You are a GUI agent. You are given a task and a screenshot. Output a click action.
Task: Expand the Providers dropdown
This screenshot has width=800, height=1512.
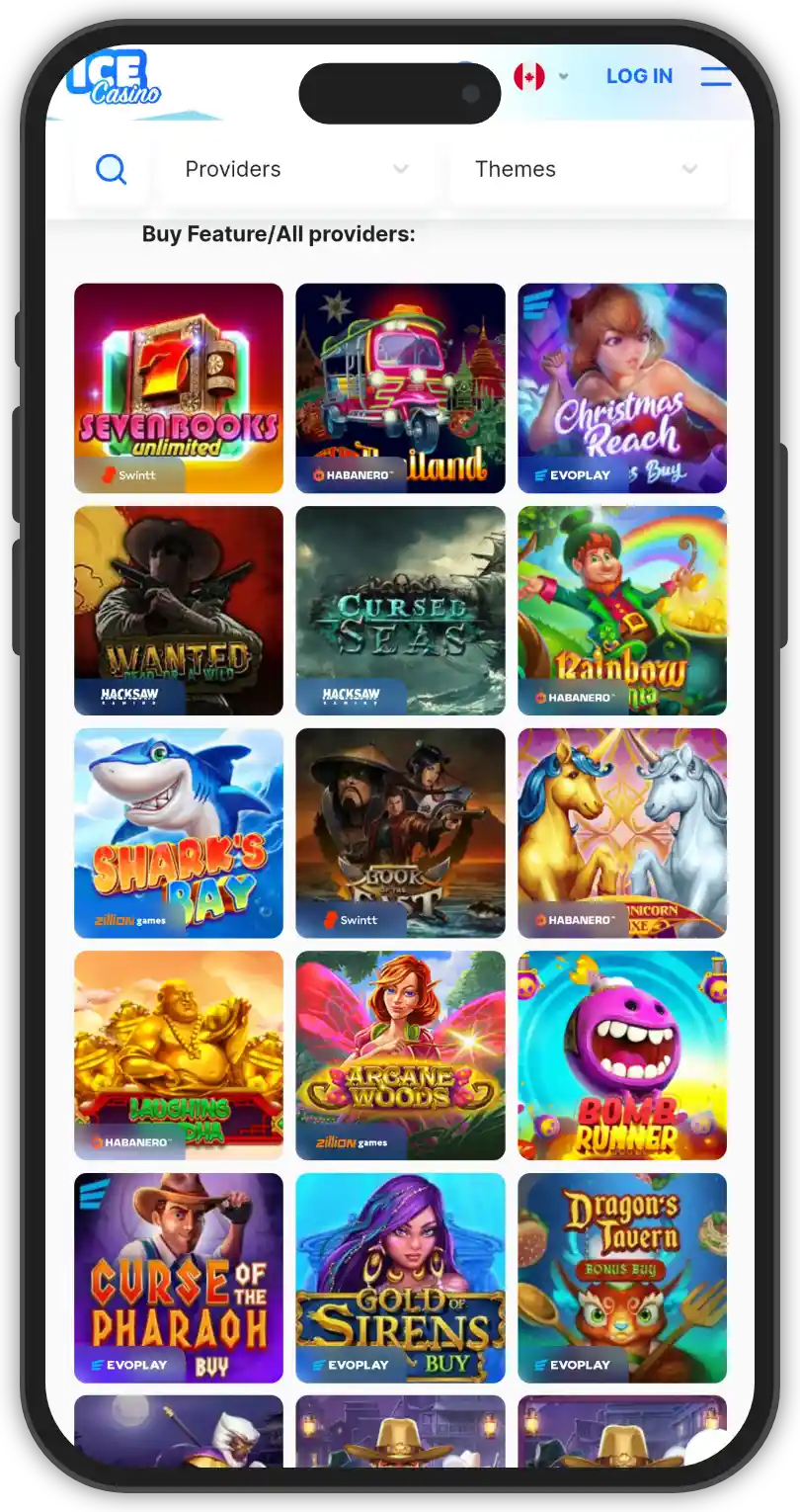tap(296, 169)
